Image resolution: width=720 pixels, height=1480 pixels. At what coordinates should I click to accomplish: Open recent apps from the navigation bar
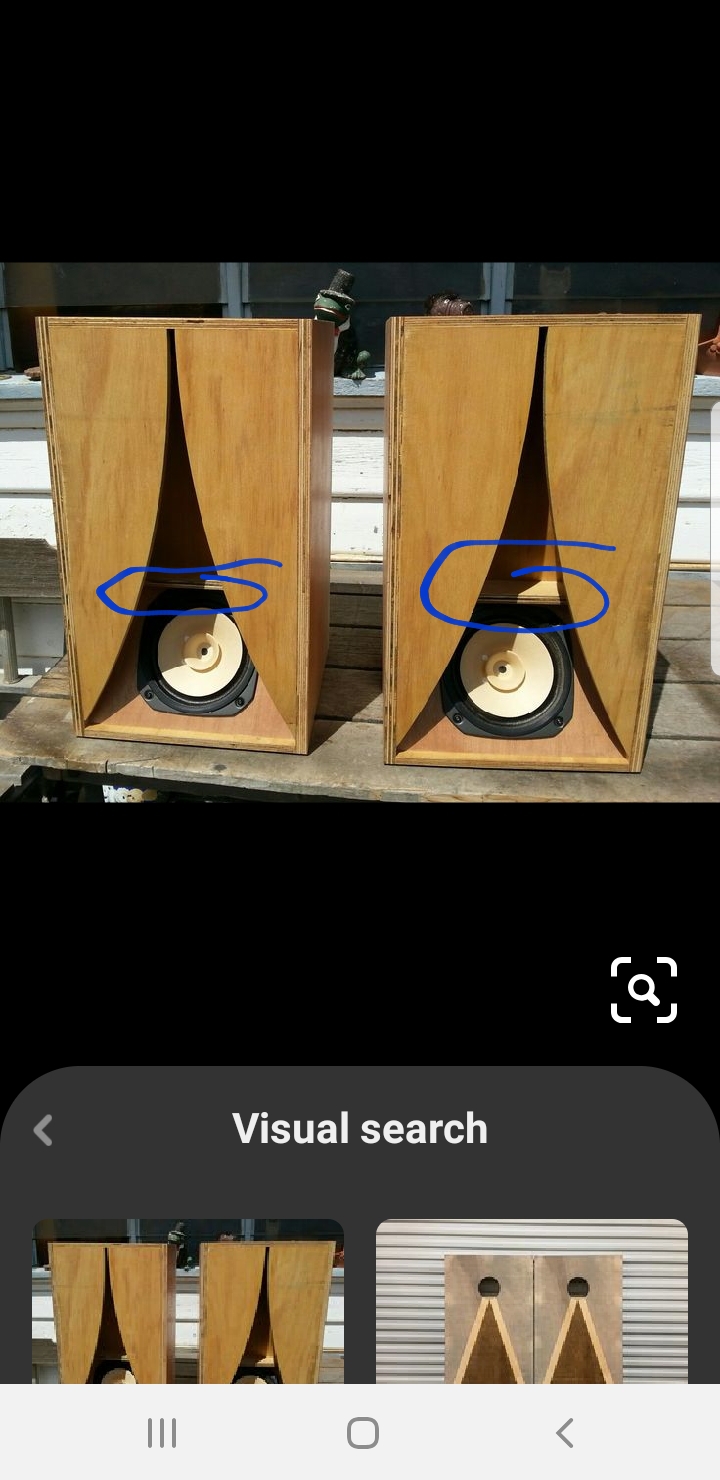click(162, 1433)
